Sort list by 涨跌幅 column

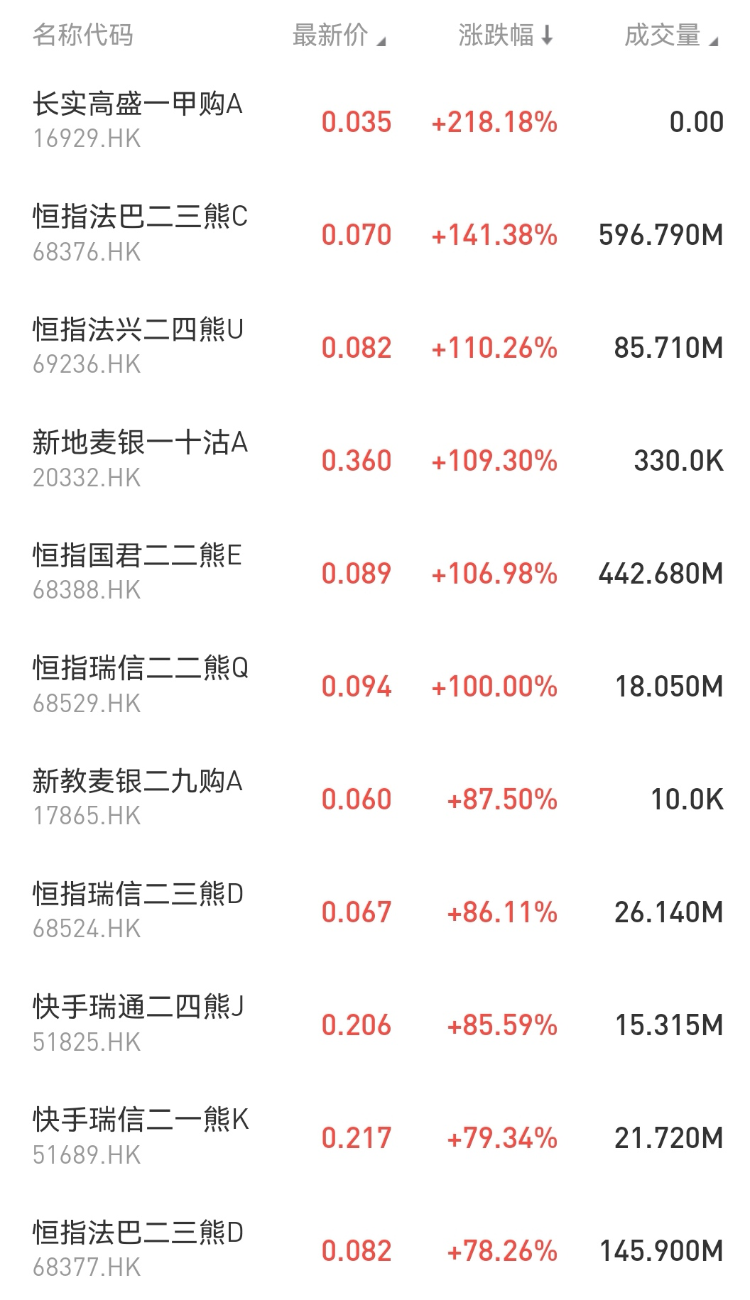pyautogui.click(x=505, y=36)
